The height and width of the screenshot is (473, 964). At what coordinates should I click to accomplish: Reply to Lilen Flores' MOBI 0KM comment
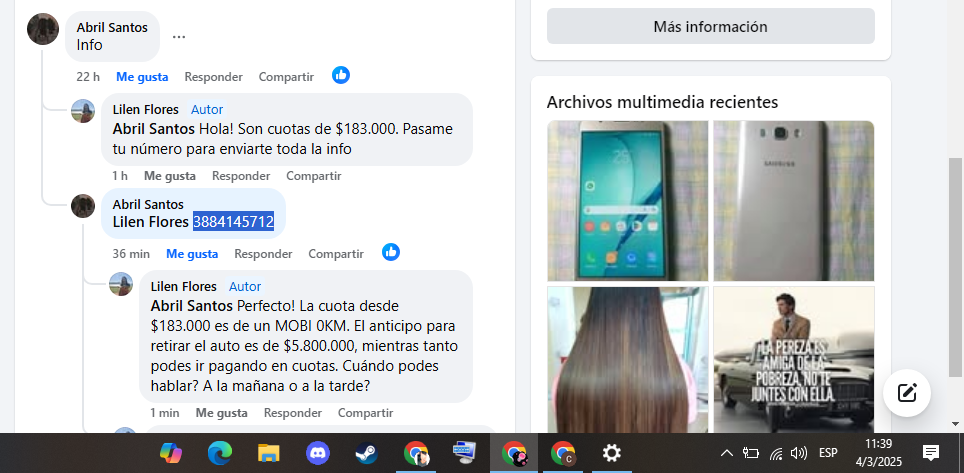(293, 413)
